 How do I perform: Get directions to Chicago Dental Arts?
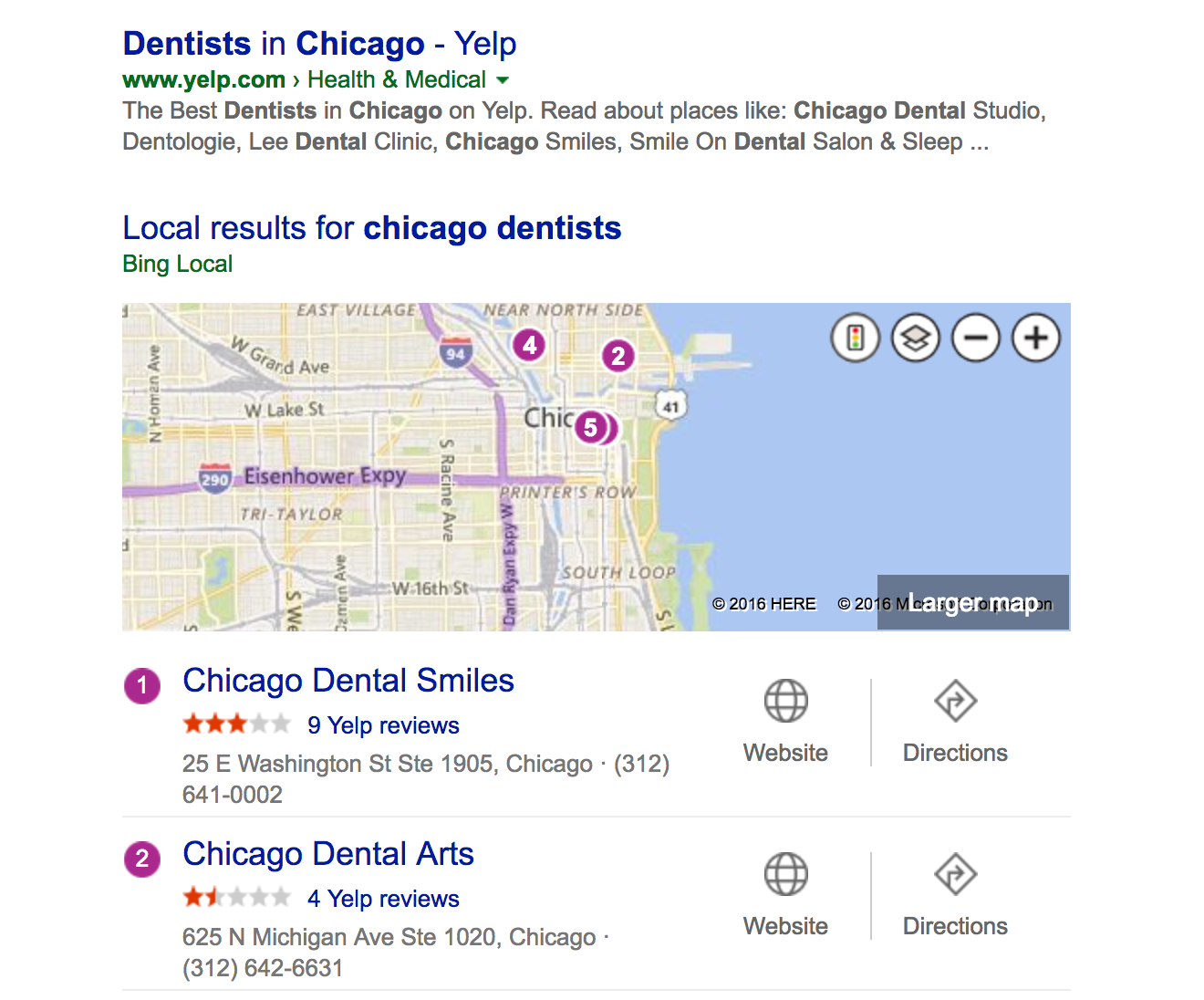click(955, 894)
